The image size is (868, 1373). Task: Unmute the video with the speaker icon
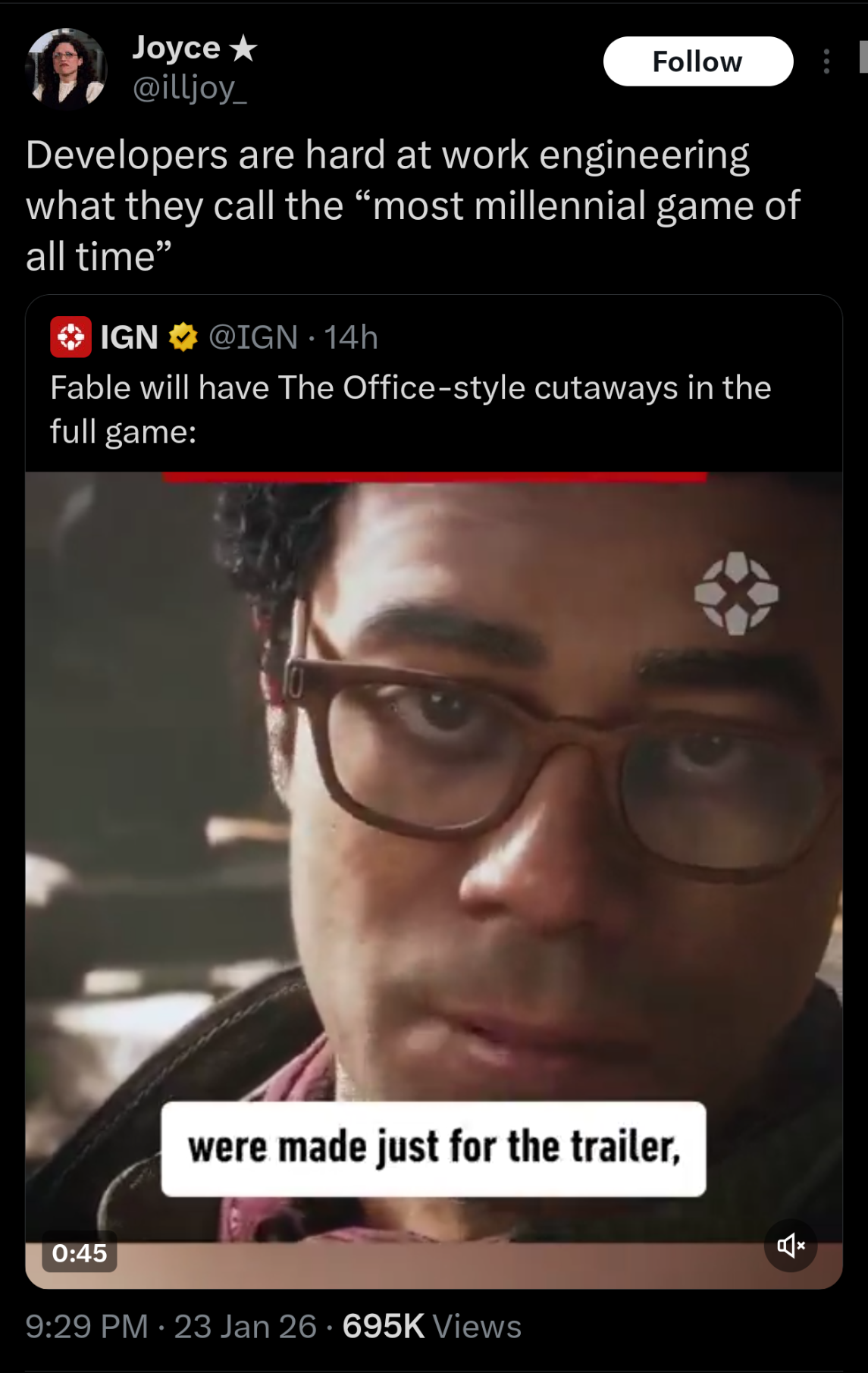point(790,1245)
